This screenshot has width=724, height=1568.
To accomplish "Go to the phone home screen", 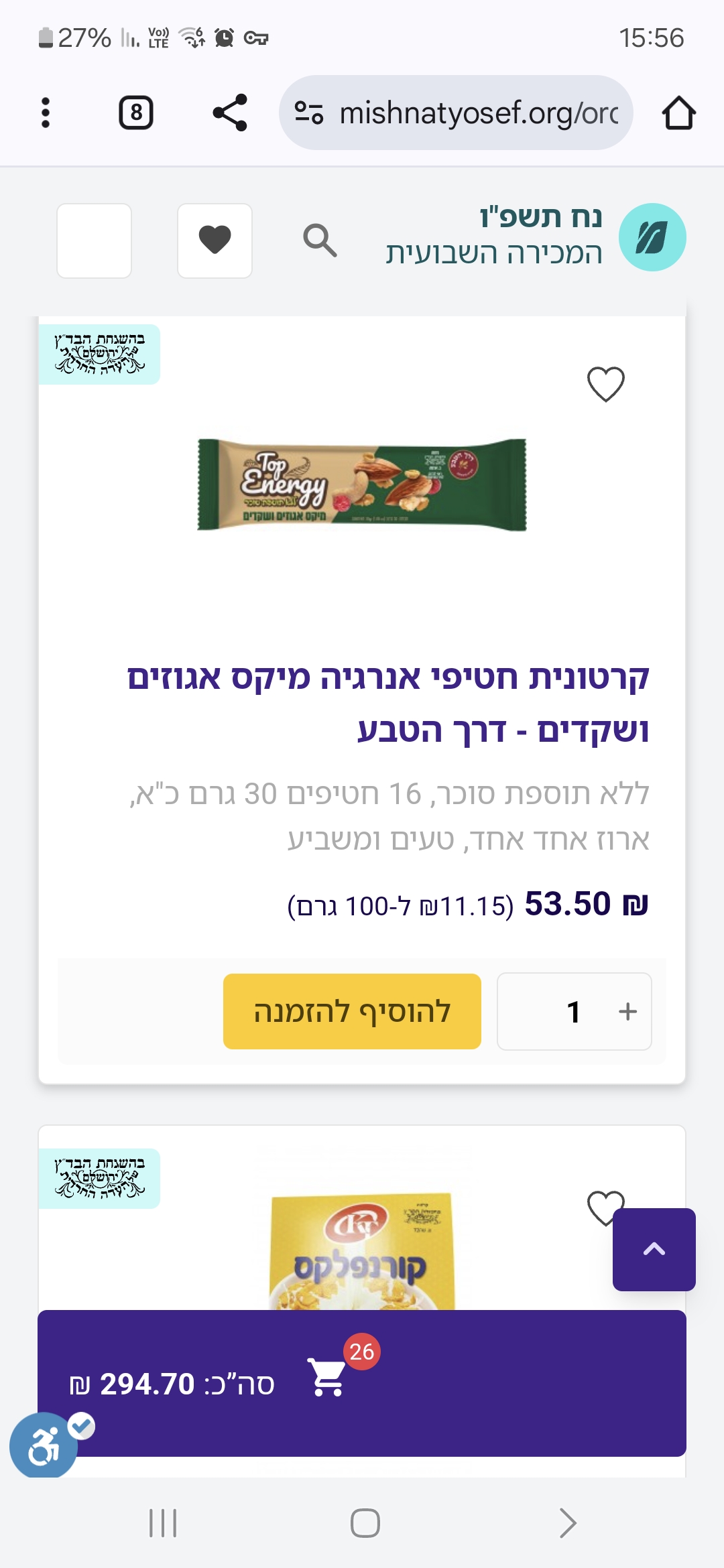I will [x=365, y=1522].
